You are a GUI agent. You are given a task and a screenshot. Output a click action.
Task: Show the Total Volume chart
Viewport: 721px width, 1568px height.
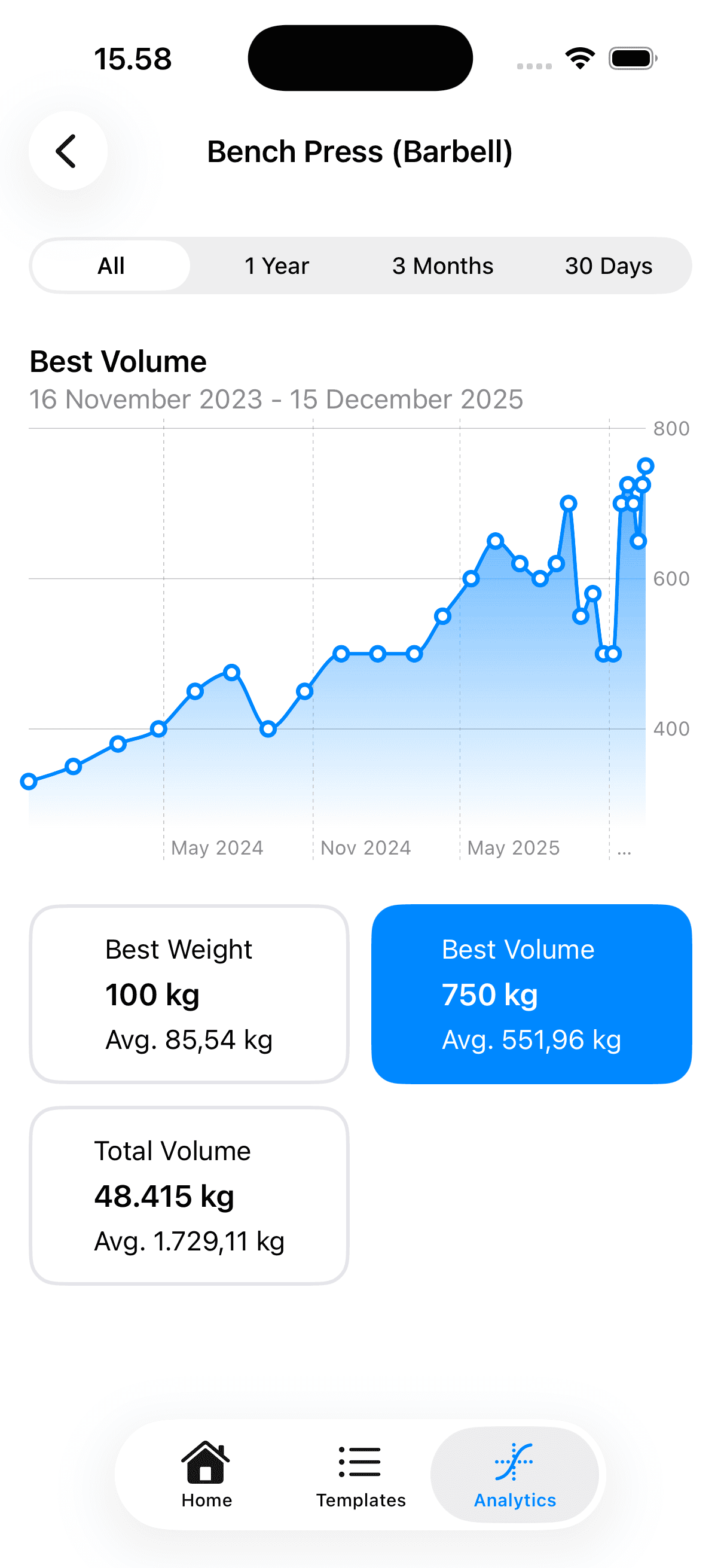click(x=190, y=1195)
